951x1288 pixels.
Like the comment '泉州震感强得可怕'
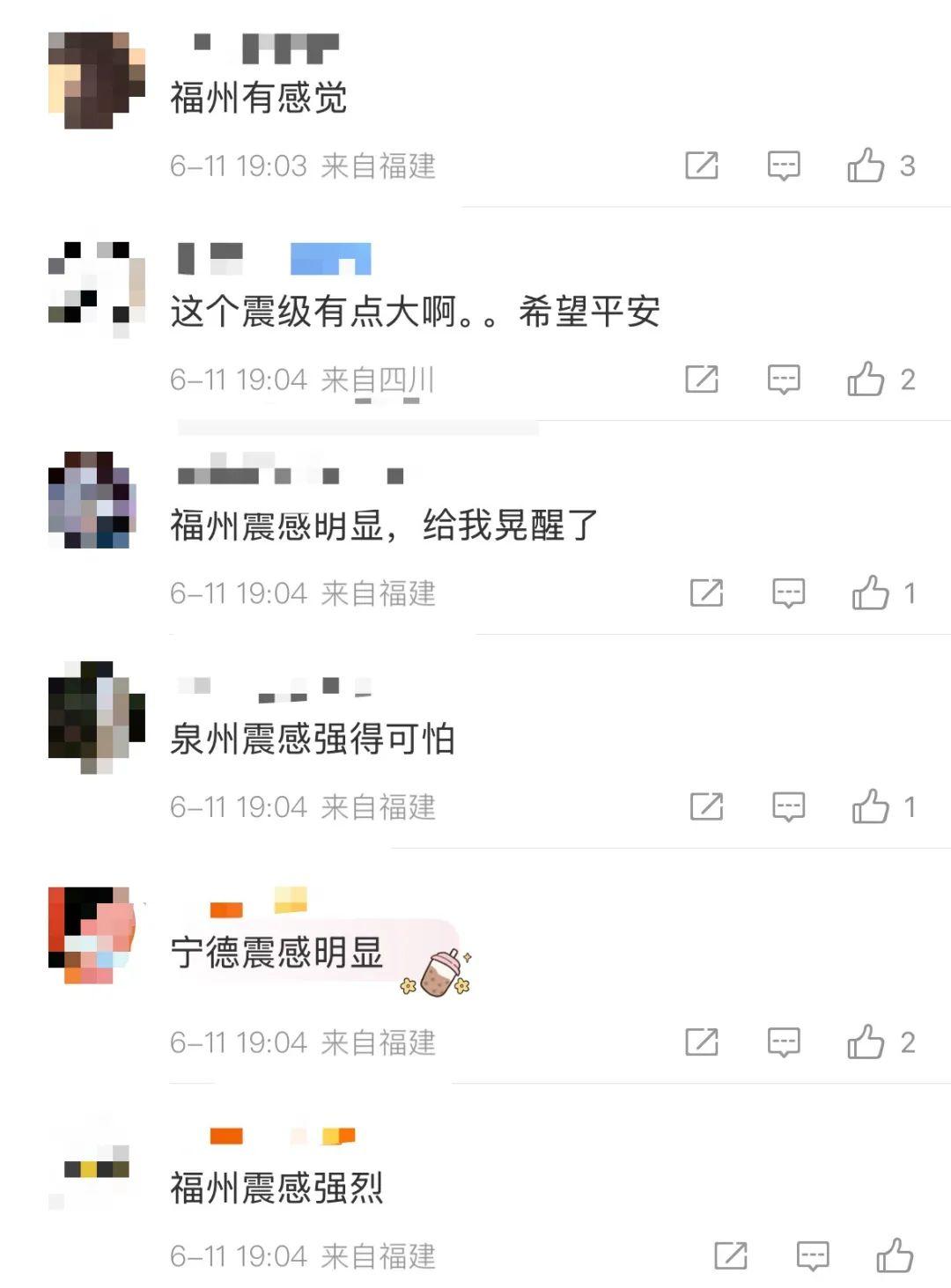(x=870, y=806)
